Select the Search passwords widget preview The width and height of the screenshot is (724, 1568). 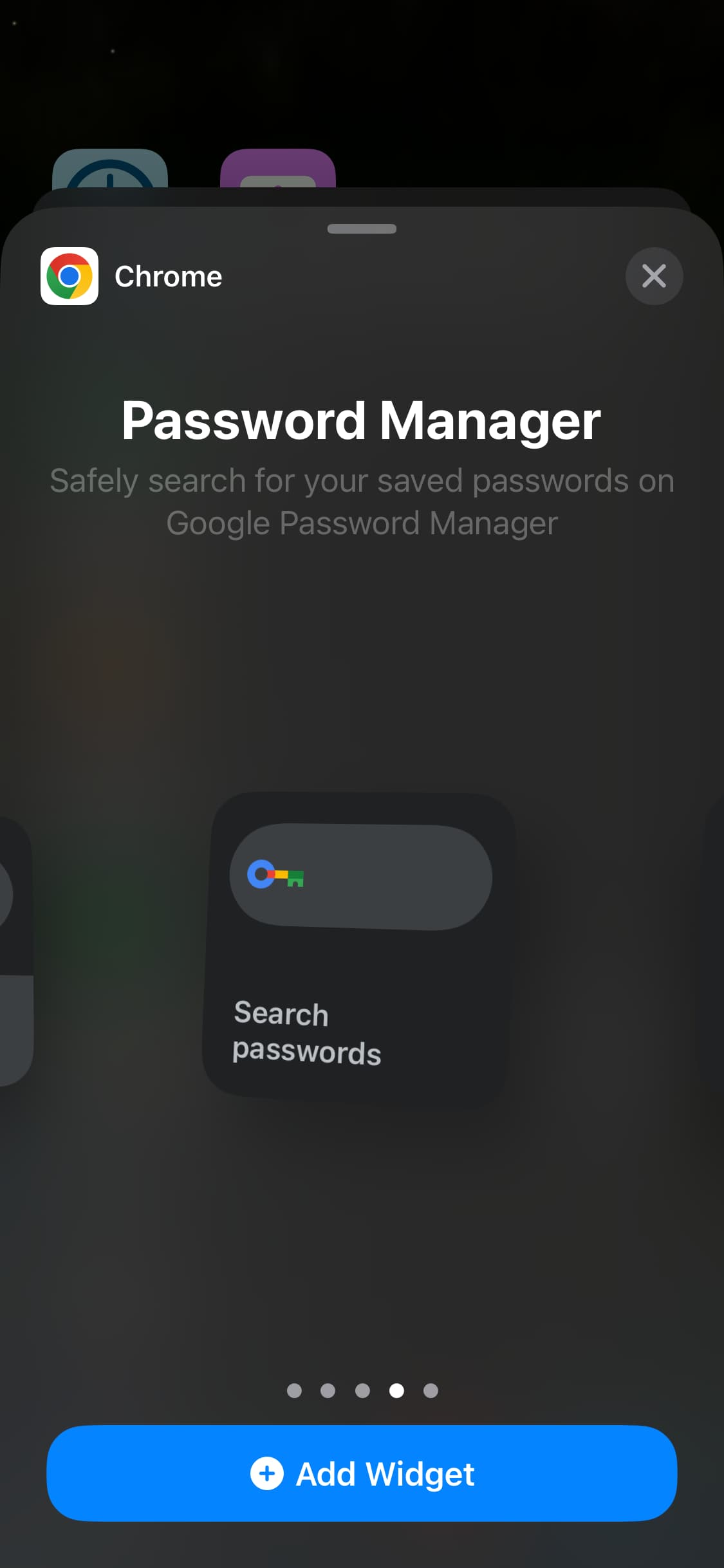(359, 945)
